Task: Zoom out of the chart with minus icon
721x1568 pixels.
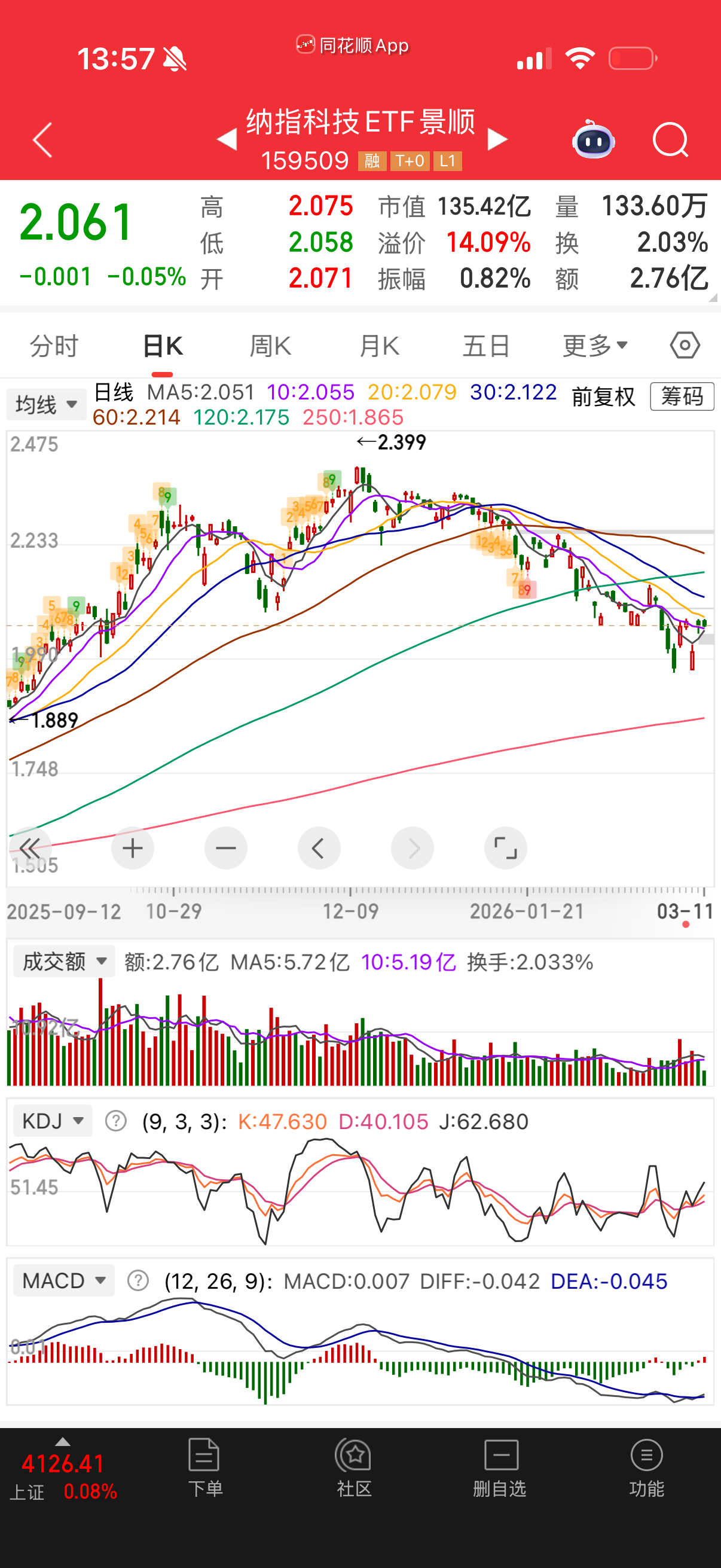Action: 226,848
